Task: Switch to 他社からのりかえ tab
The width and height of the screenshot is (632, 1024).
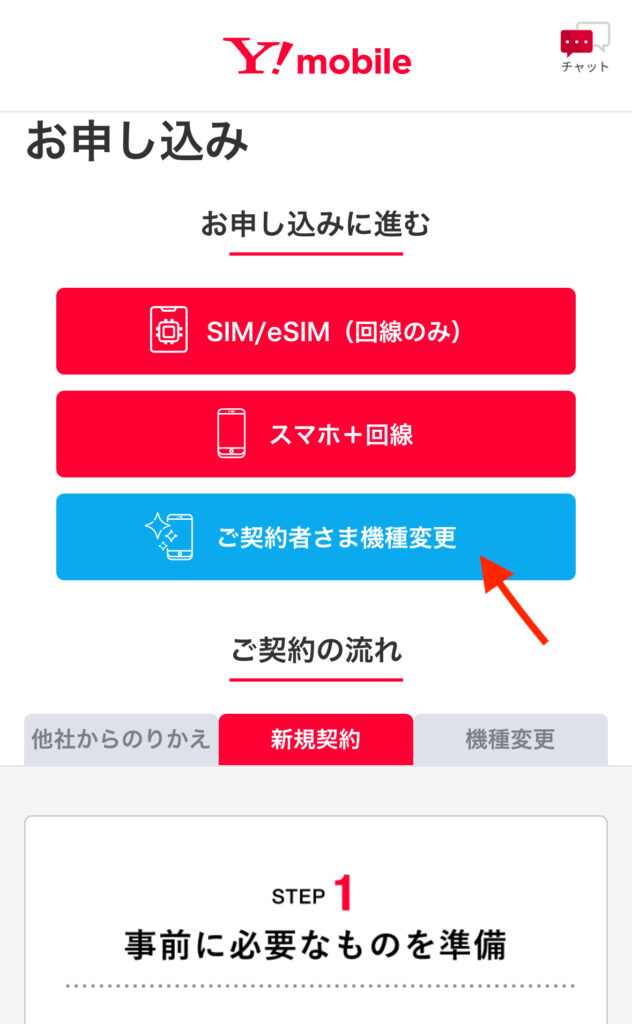Action: 121,740
